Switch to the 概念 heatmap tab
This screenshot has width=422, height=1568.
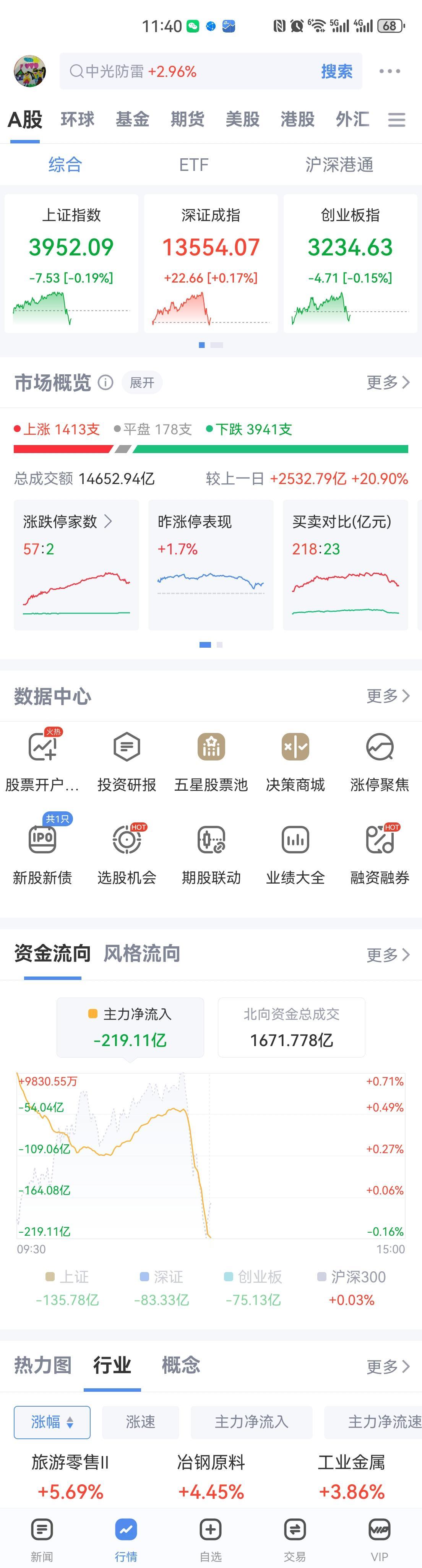pyautogui.click(x=181, y=1365)
